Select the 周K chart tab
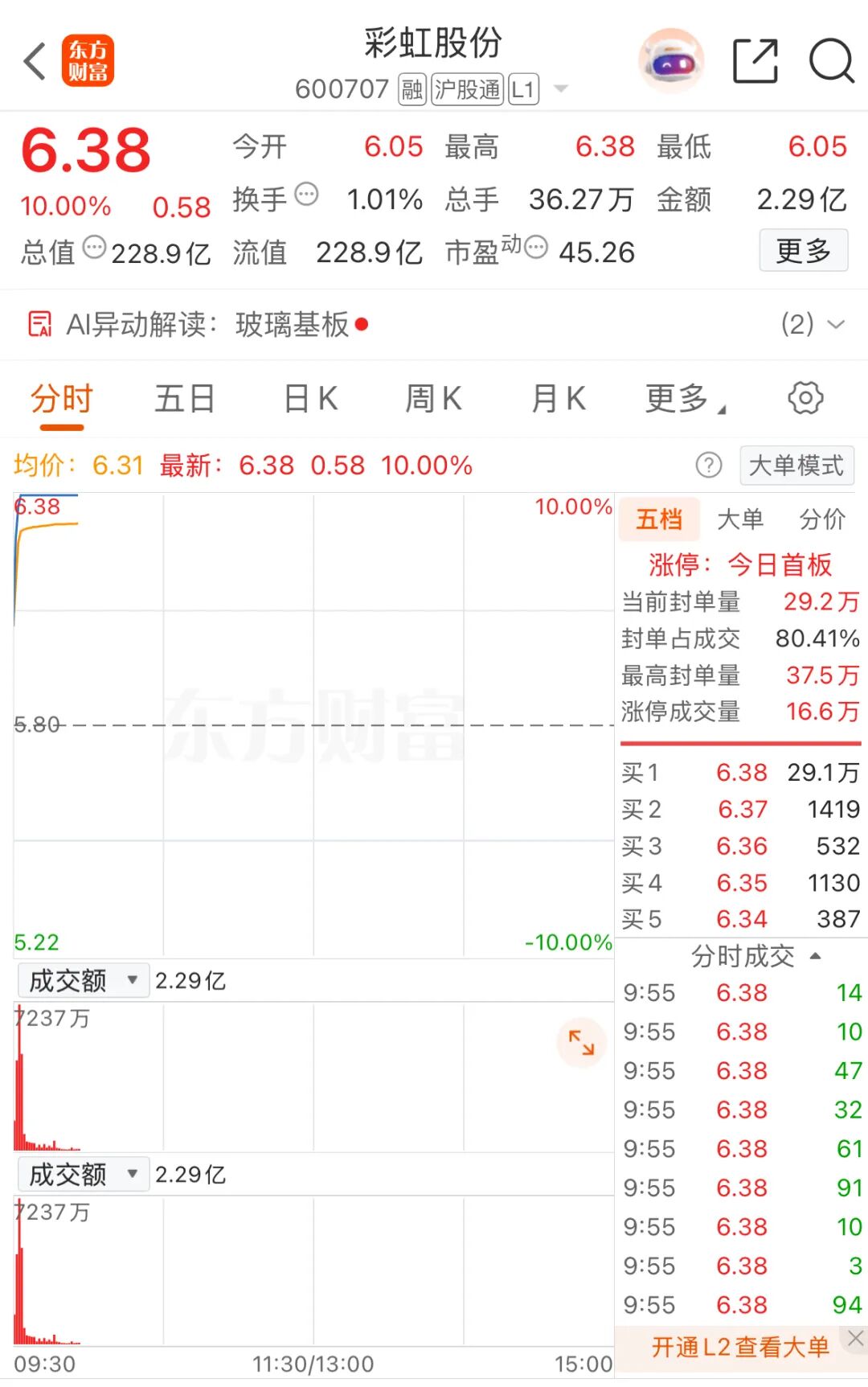This screenshot has width=868, height=1387. tap(434, 399)
